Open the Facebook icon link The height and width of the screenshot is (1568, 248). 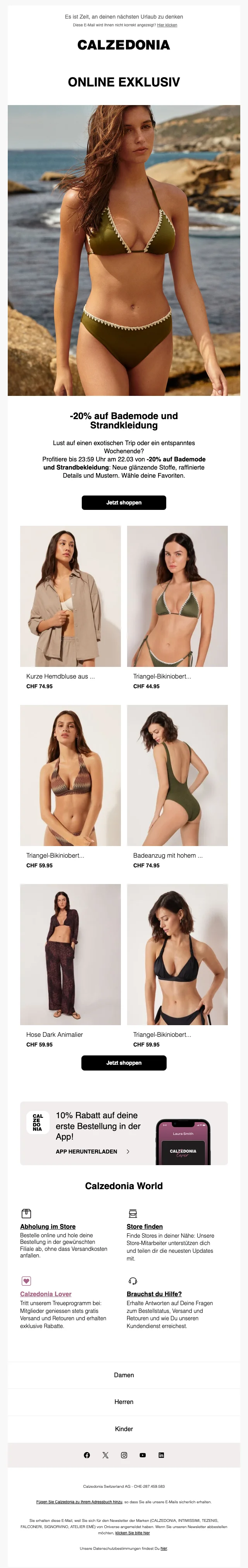tap(87, 1455)
